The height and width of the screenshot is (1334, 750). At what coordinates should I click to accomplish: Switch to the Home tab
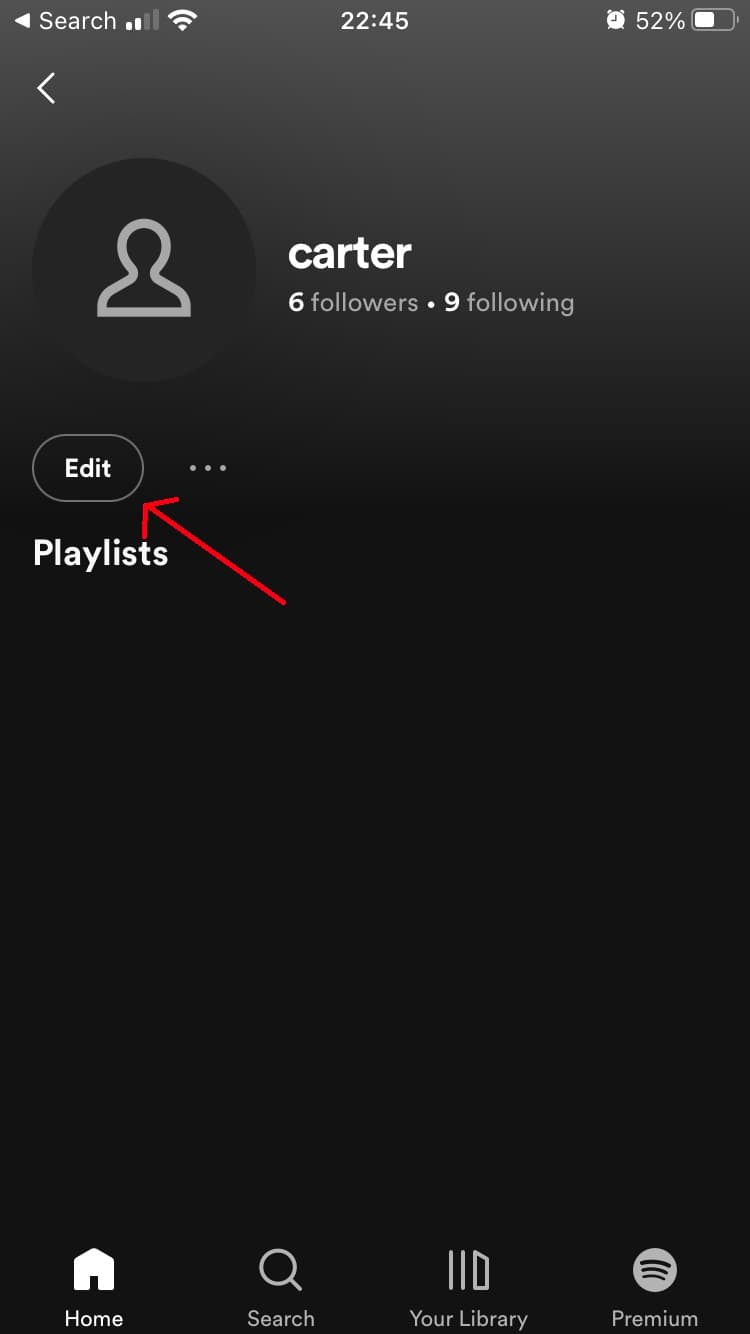click(94, 1289)
